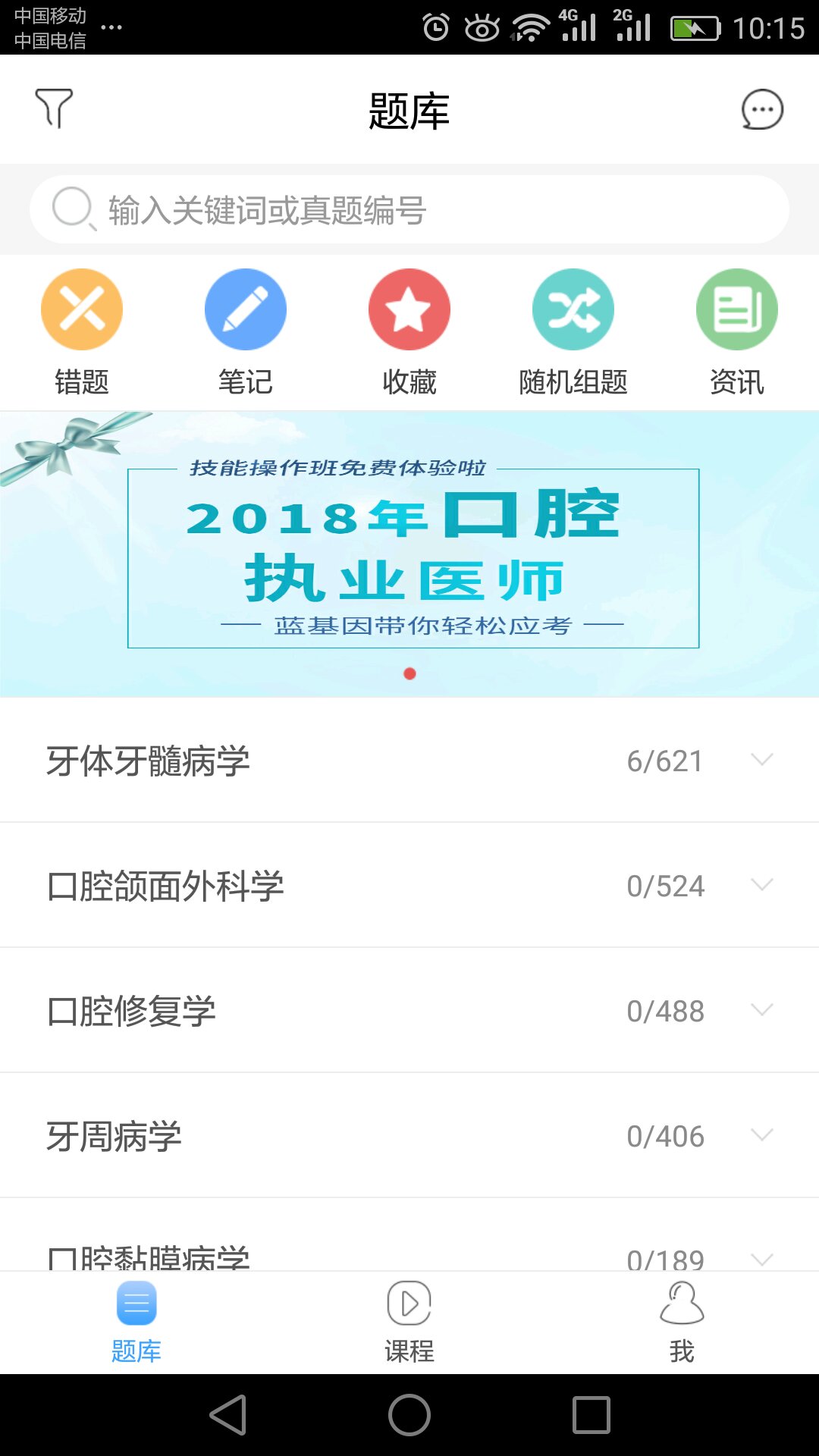Image resolution: width=819 pixels, height=1456 pixels.
Task: Tap the search input field
Action: 409,209
